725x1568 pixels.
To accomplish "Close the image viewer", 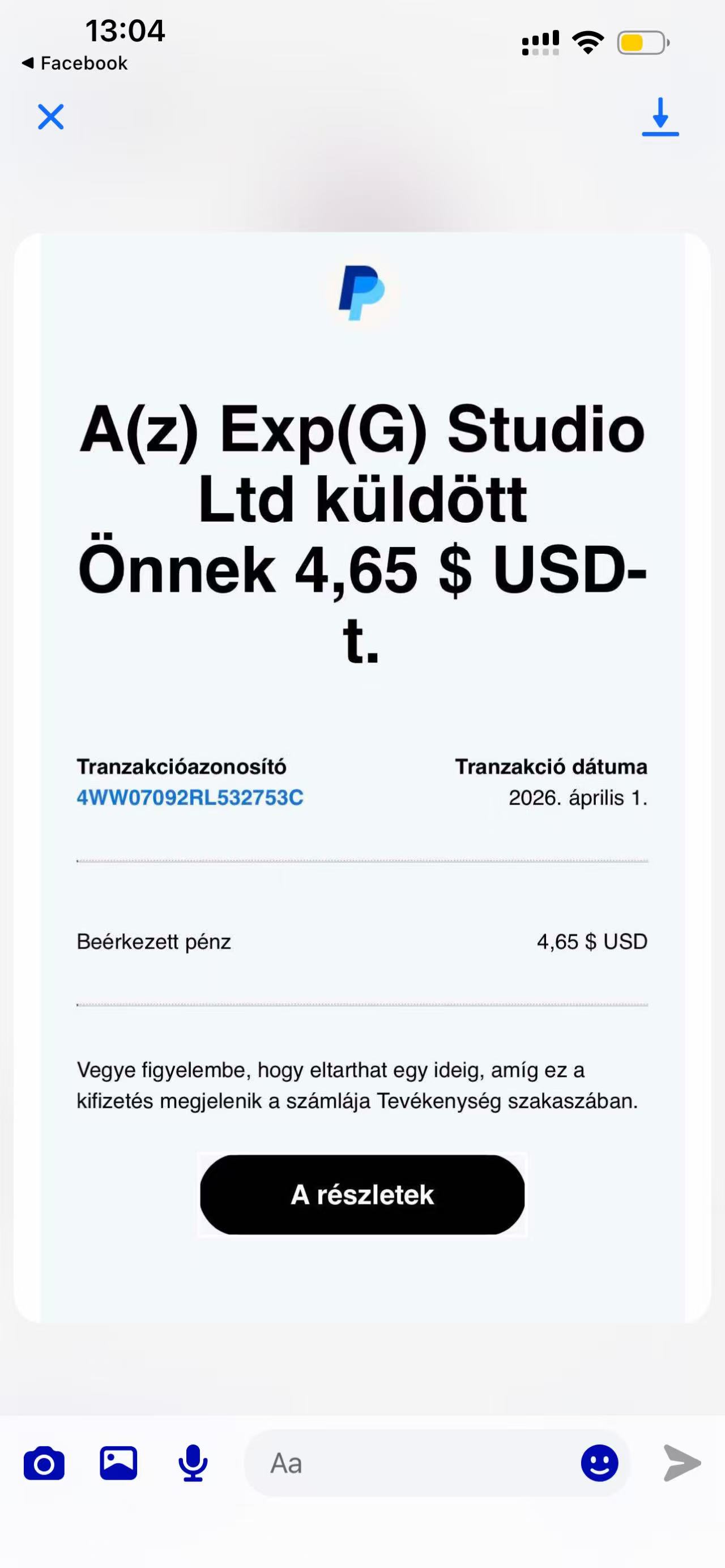I will coord(50,117).
